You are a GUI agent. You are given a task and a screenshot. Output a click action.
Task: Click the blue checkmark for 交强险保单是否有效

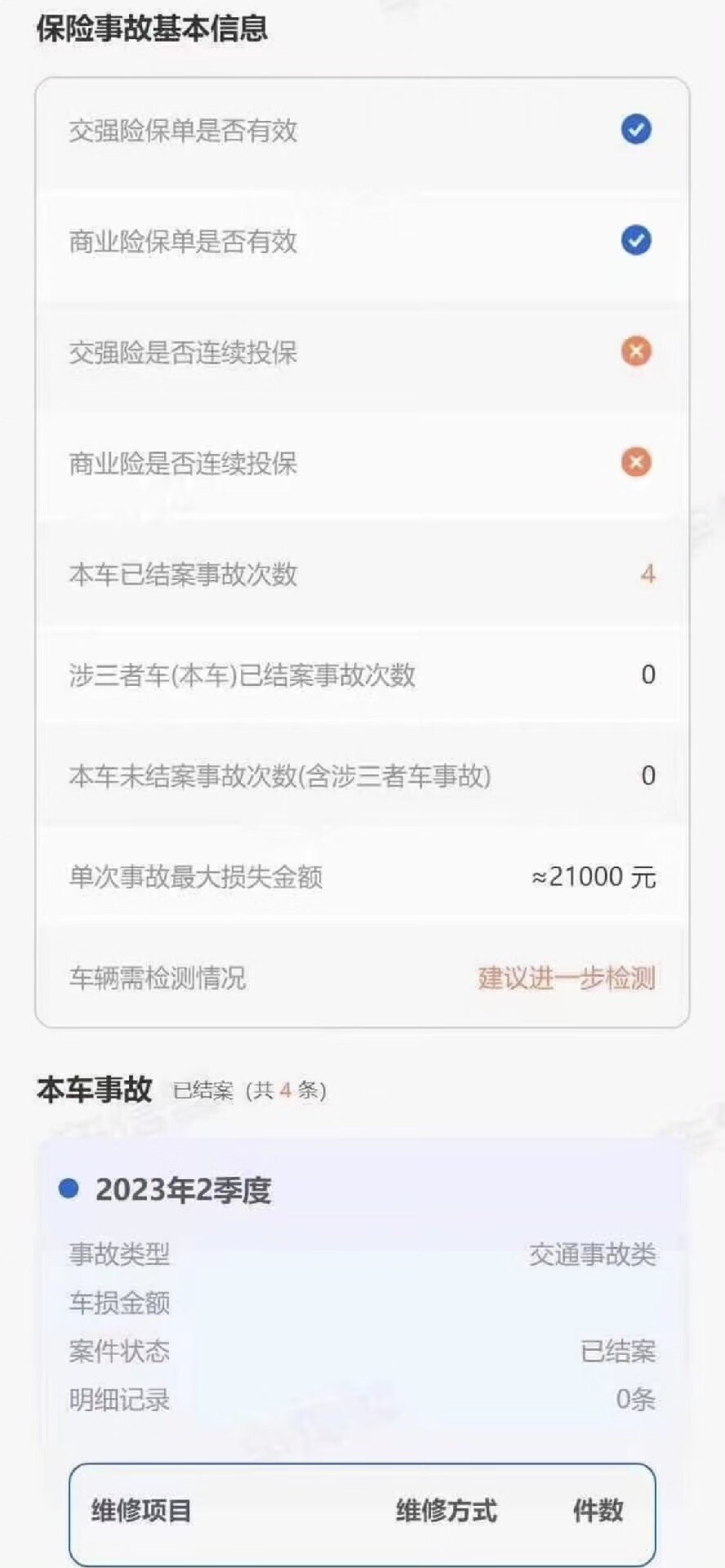pyautogui.click(x=635, y=128)
